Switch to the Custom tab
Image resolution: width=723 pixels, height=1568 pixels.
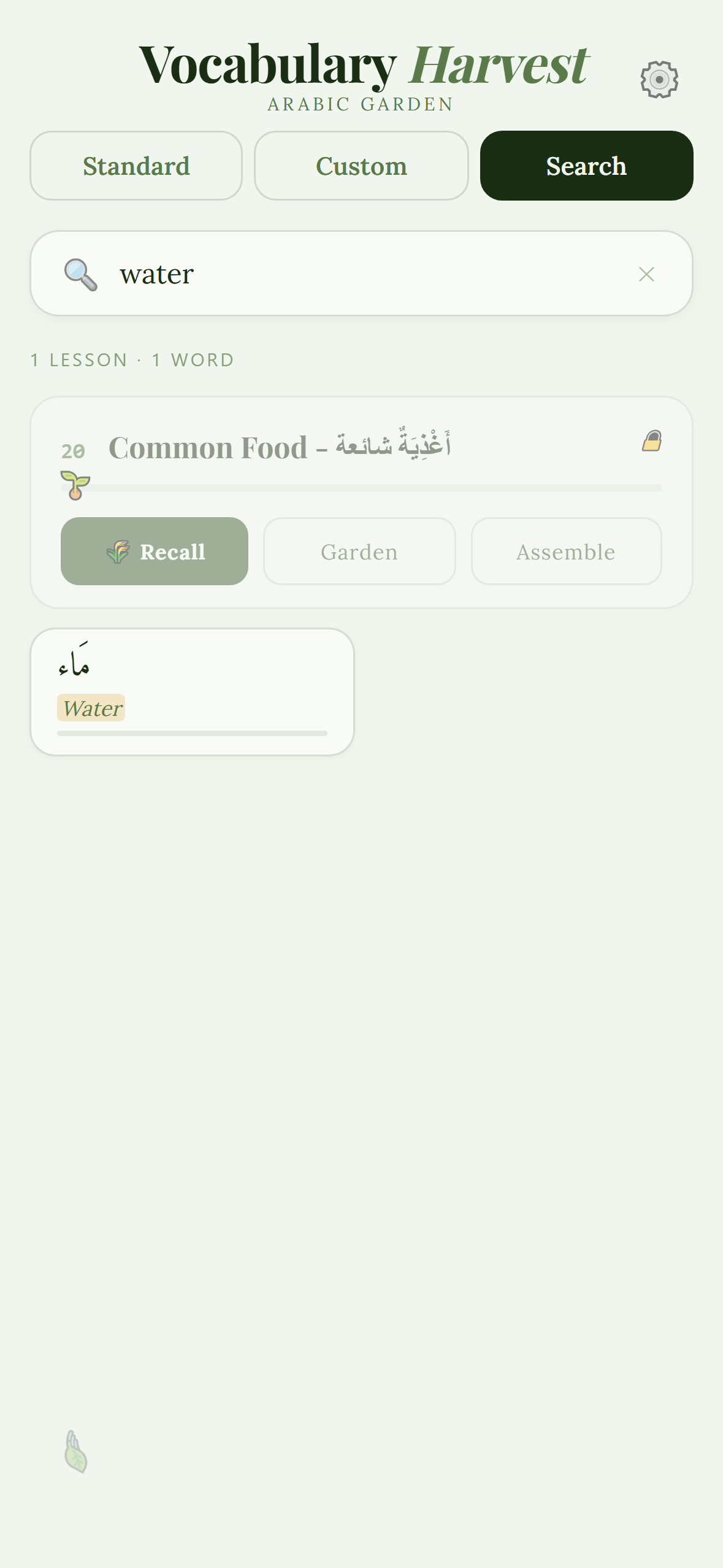[361, 166]
